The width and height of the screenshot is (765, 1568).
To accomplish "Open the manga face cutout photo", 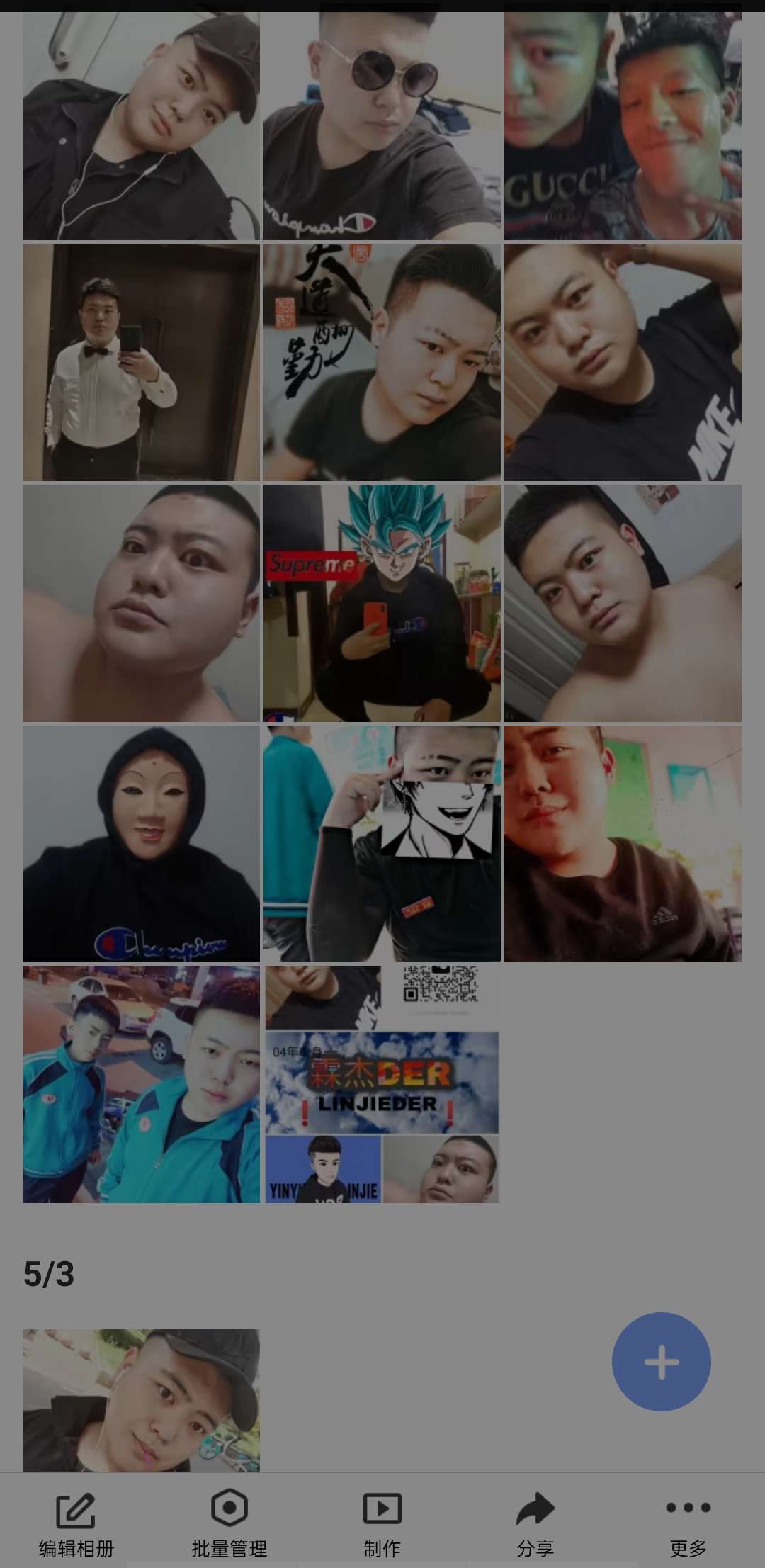I will 382,843.
